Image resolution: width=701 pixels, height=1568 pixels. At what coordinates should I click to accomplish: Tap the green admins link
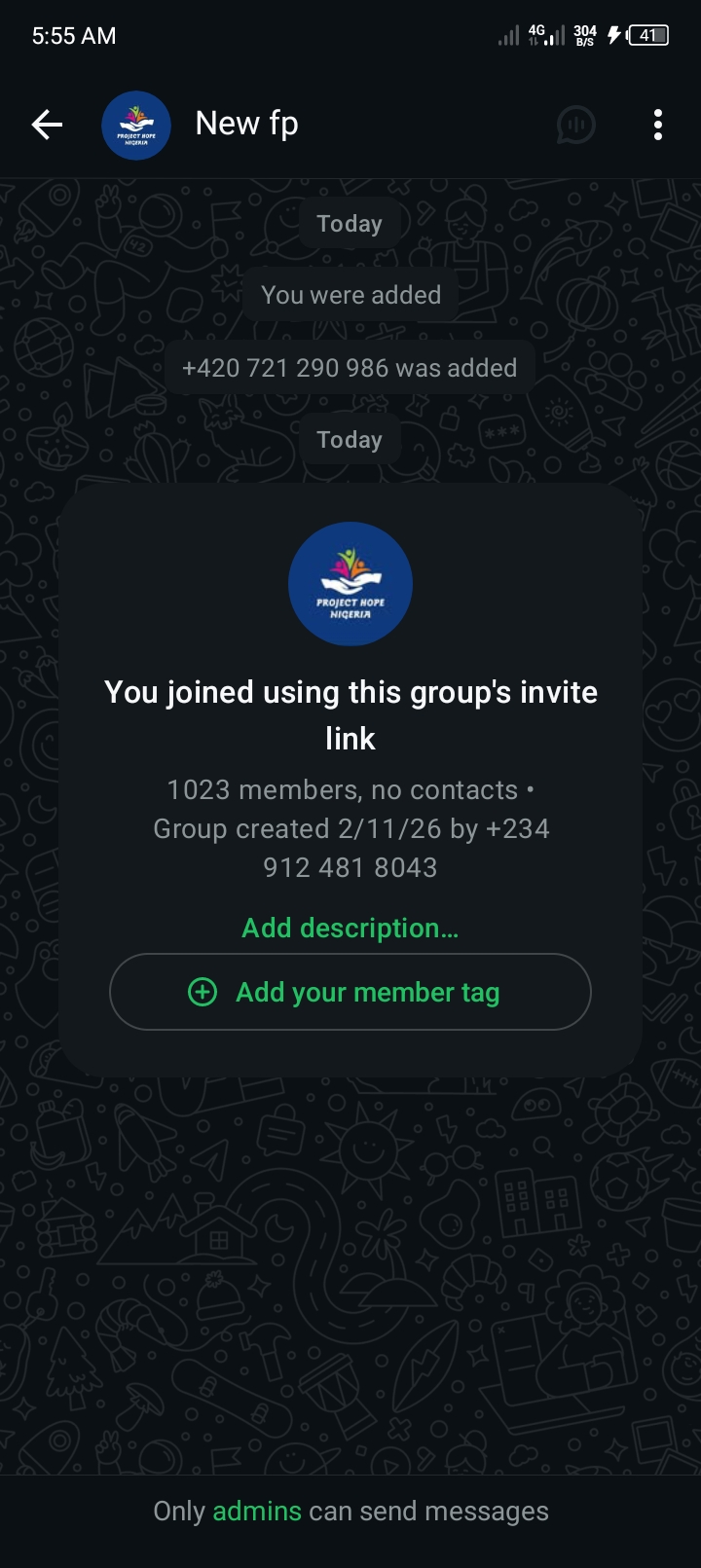[257, 1511]
